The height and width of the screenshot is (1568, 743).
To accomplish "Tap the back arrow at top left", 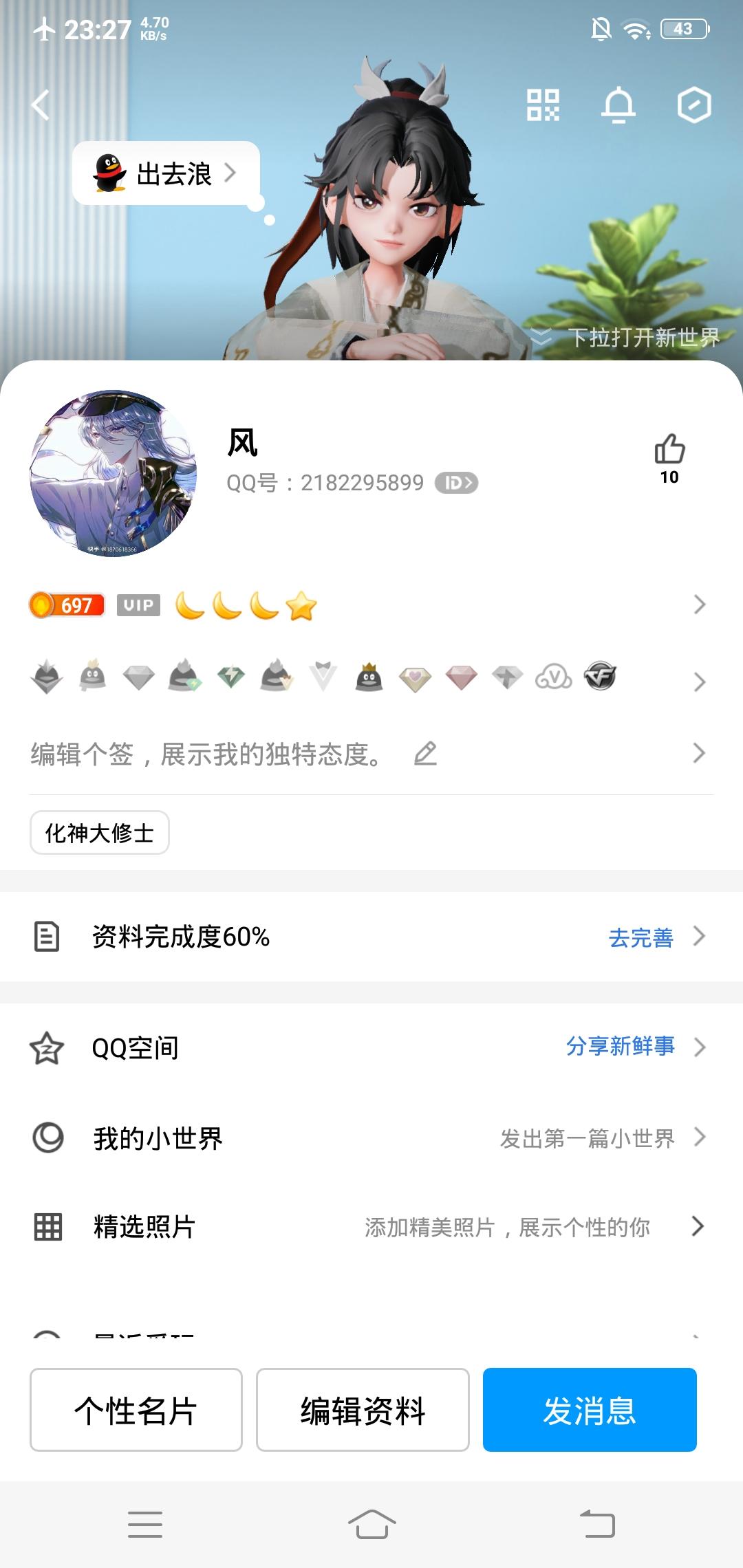I will coord(39,105).
